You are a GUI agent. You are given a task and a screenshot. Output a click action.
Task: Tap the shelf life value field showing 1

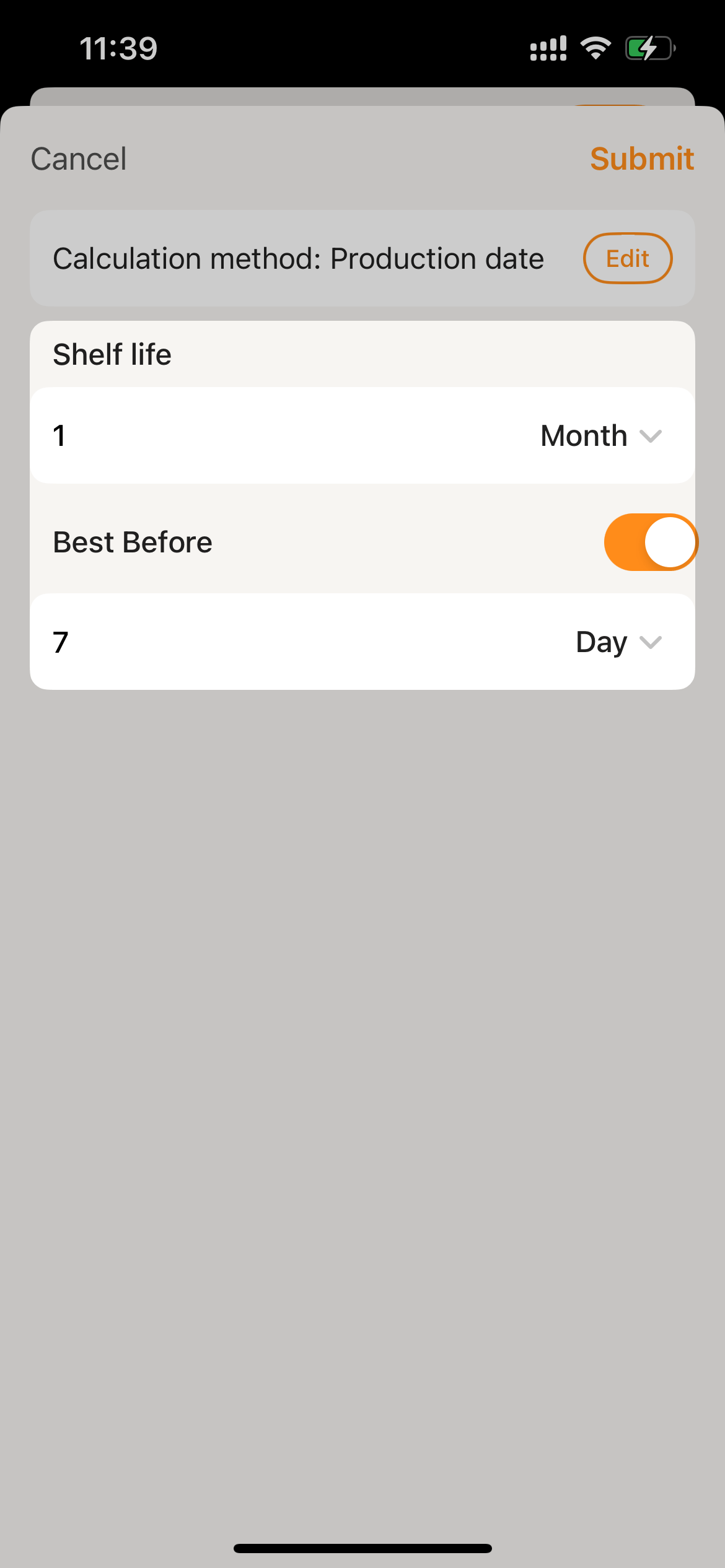pyautogui.click(x=248, y=435)
